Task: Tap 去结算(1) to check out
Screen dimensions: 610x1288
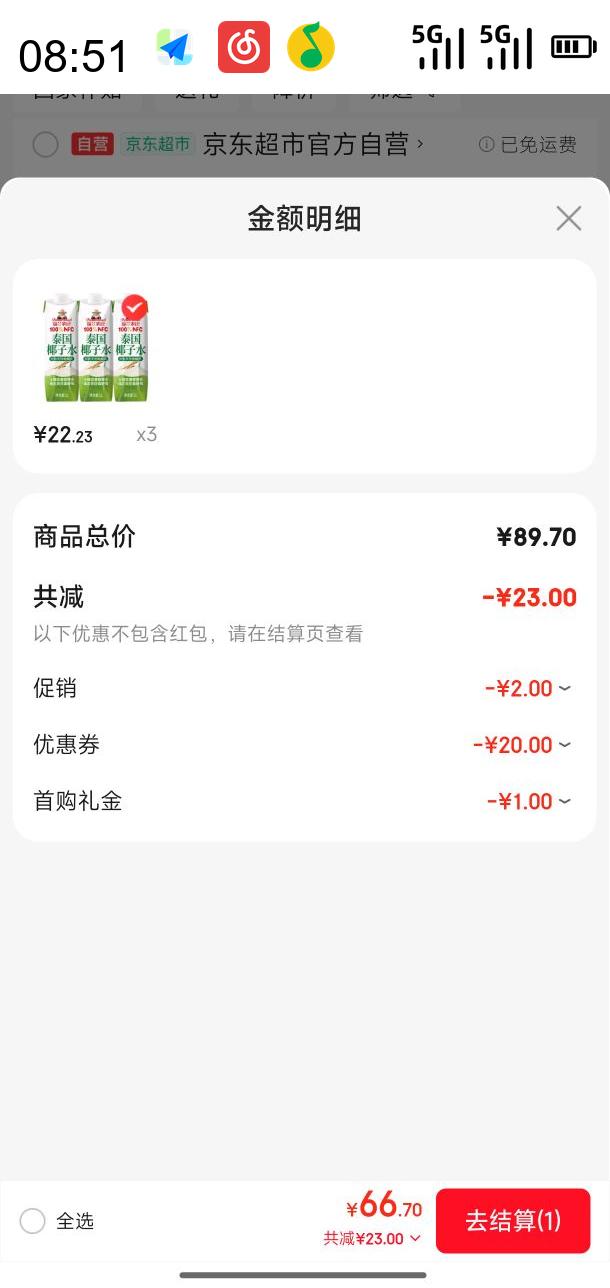Action: 513,1220
